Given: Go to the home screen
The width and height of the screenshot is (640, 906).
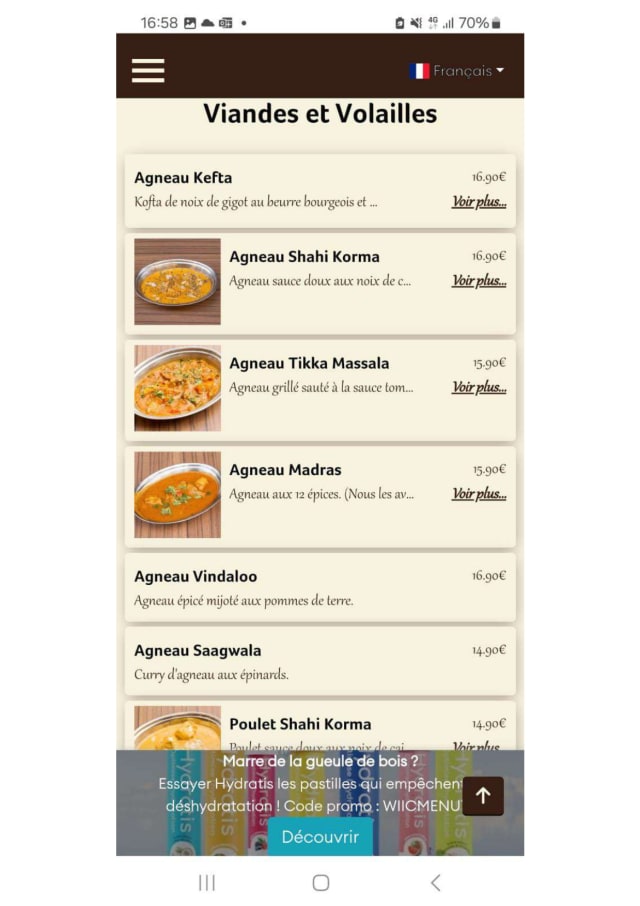Looking at the screenshot, I should (x=320, y=882).
